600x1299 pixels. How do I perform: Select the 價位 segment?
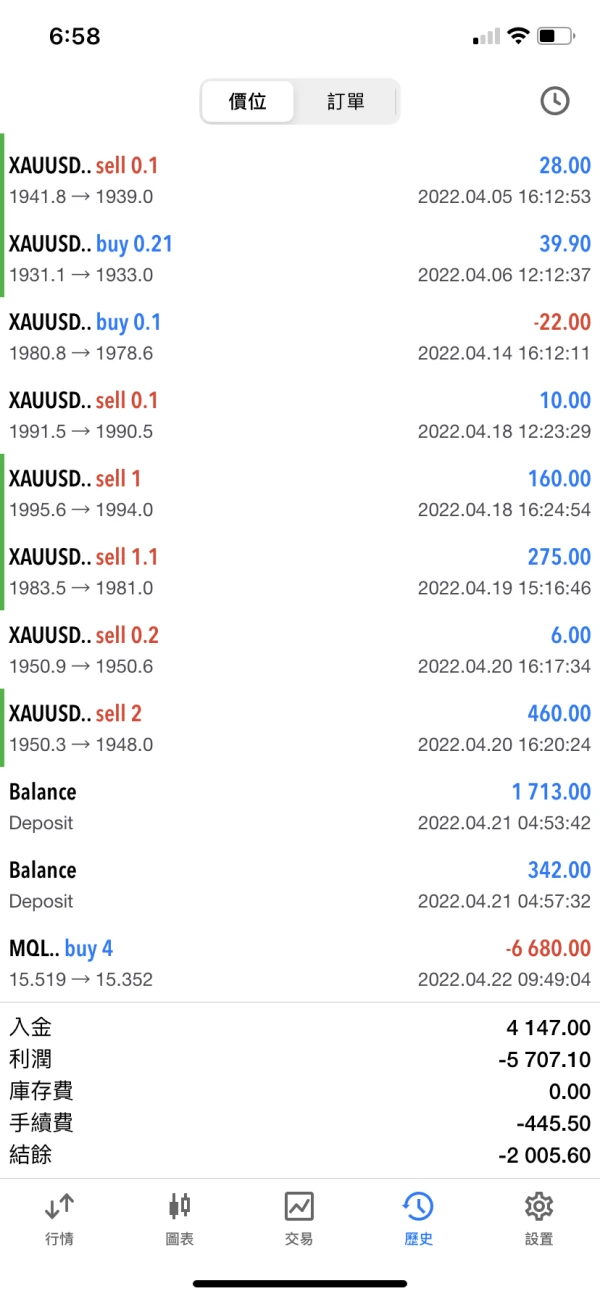[247, 101]
